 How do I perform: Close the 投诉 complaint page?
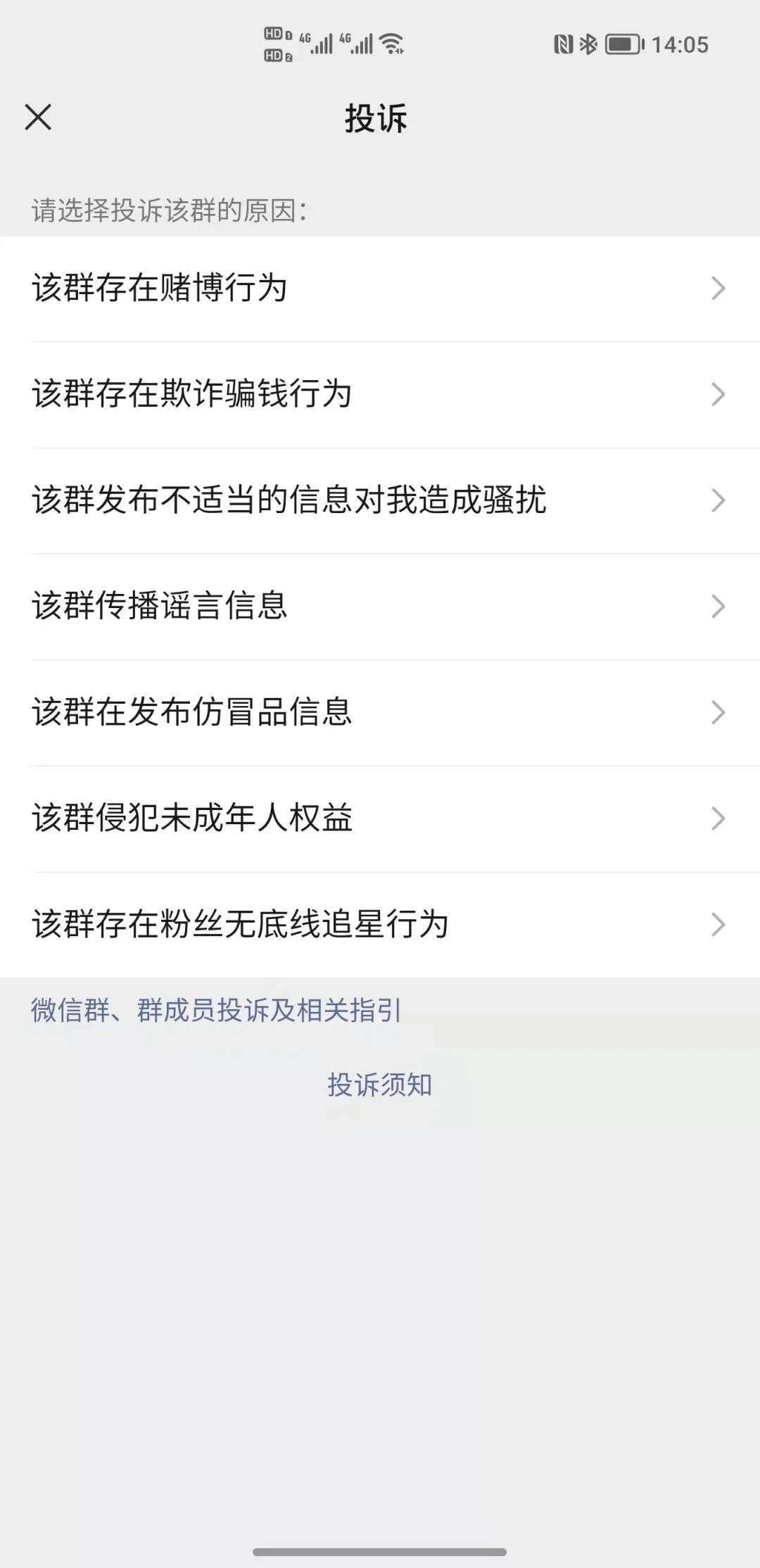[x=38, y=117]
